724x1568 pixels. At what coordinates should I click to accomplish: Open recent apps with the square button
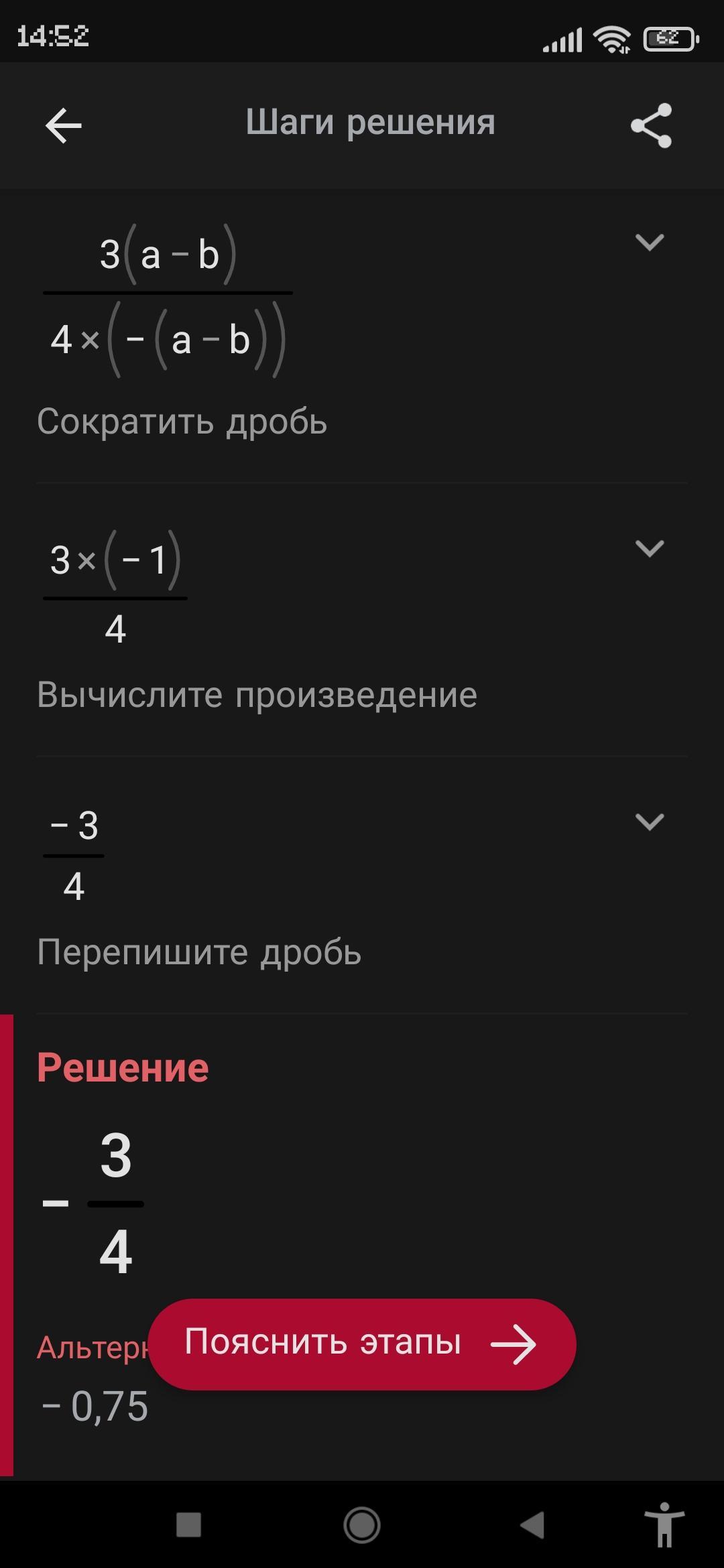tap(188, 1525)
